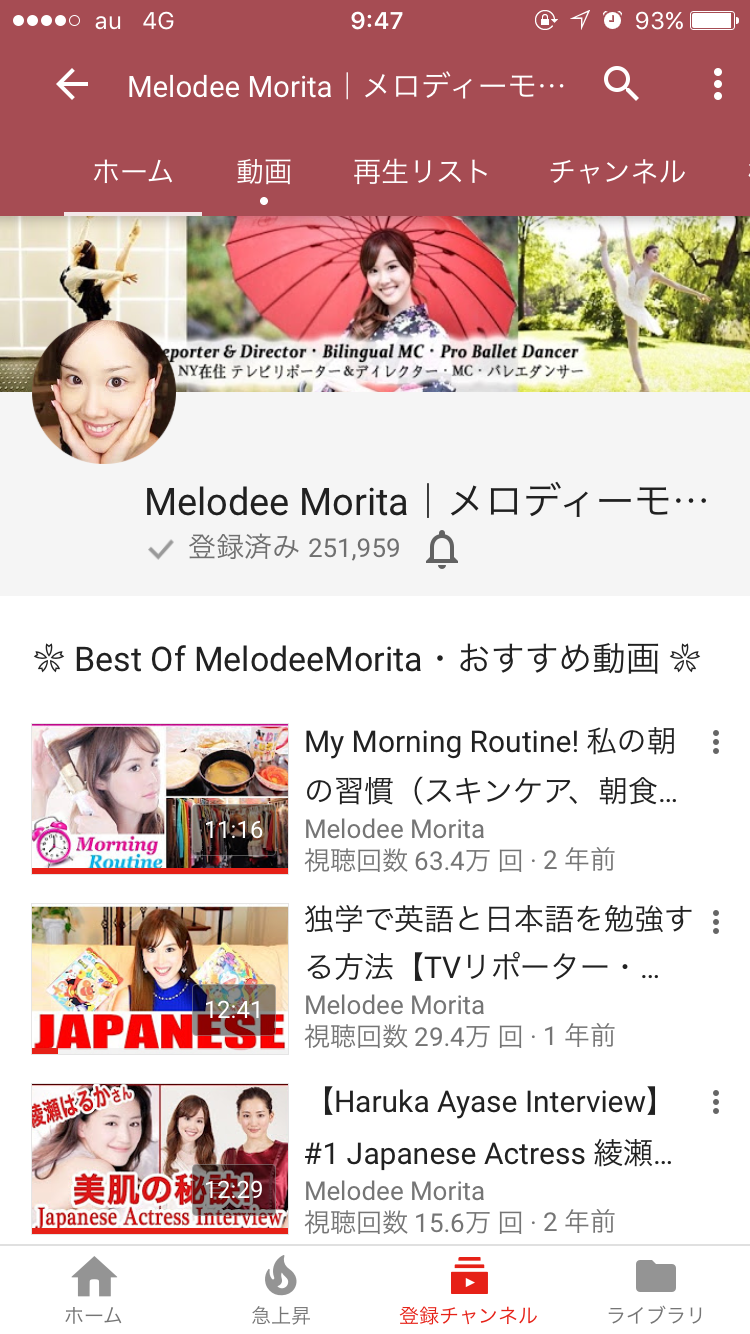Go back using the top arrow

(x=72, y=86)
